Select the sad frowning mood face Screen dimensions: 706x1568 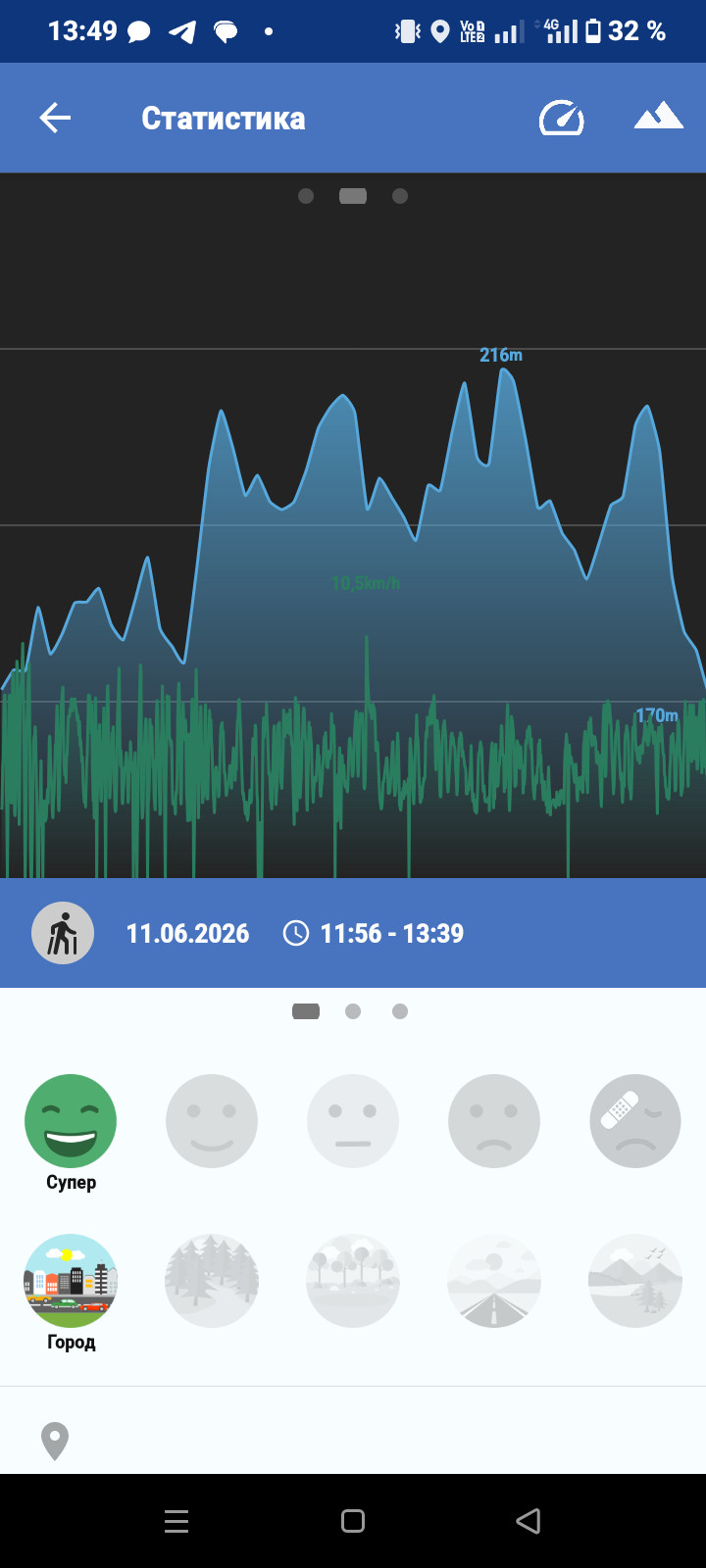pyautogui.click(x=494, y=1120)
